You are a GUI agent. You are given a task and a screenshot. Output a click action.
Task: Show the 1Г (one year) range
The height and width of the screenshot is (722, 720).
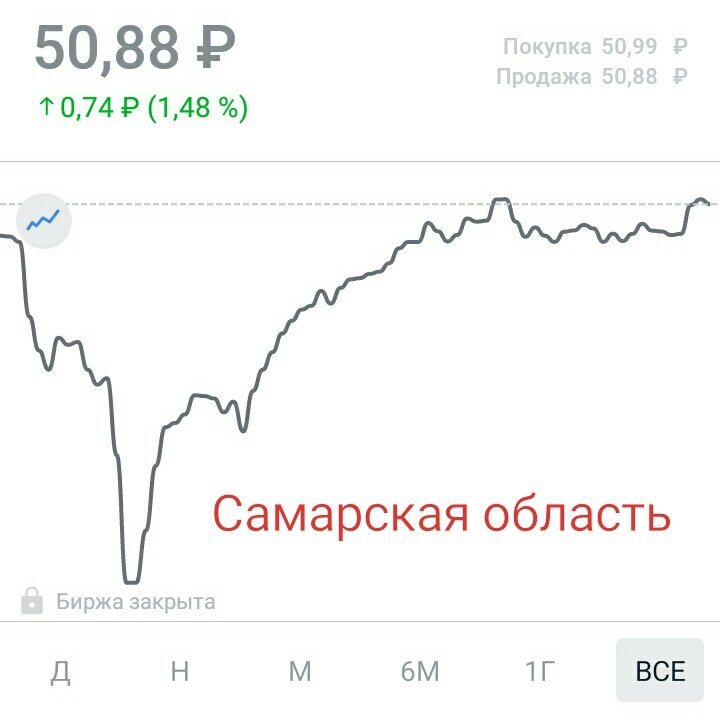tap(540, 671)
